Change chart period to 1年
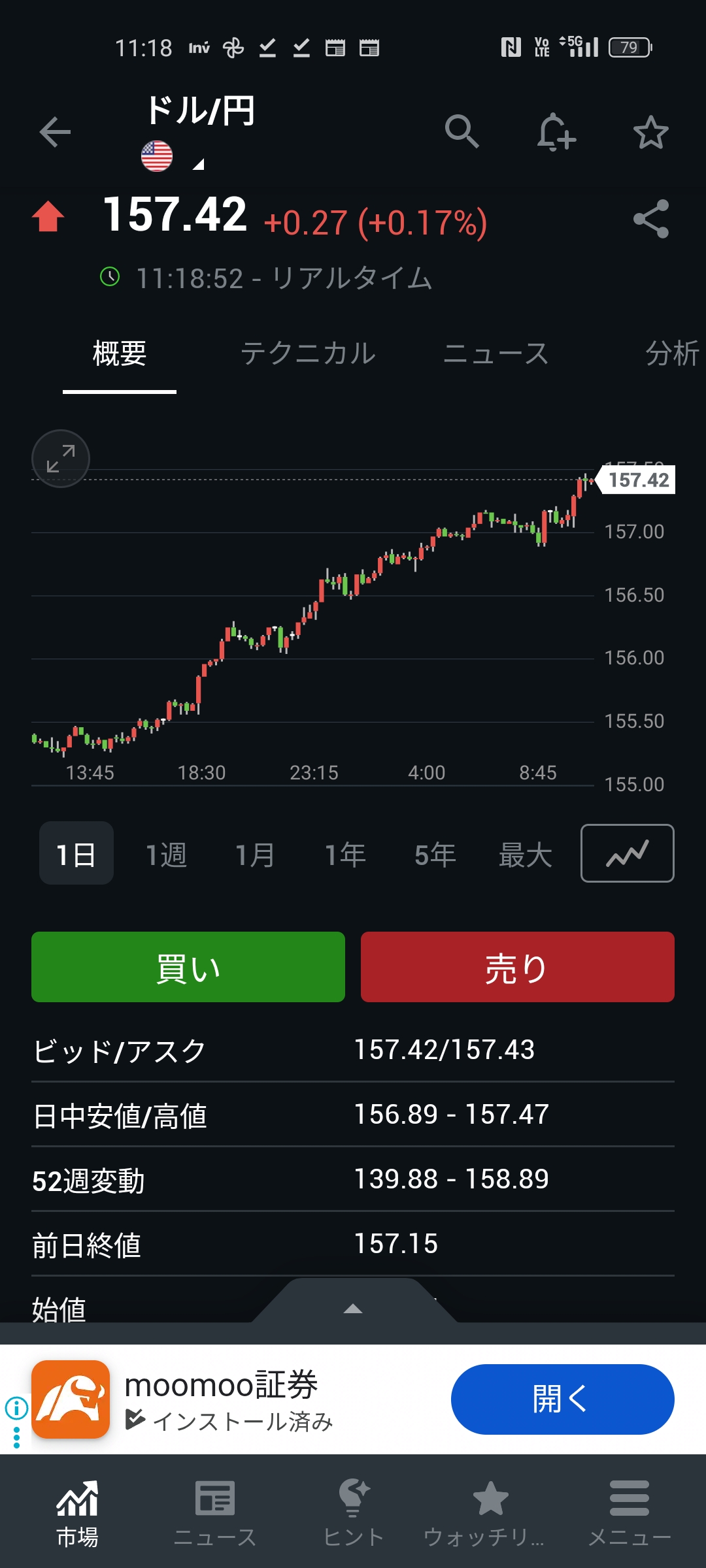This screenshot has width=706, height=1568. [x=345, y=855]
